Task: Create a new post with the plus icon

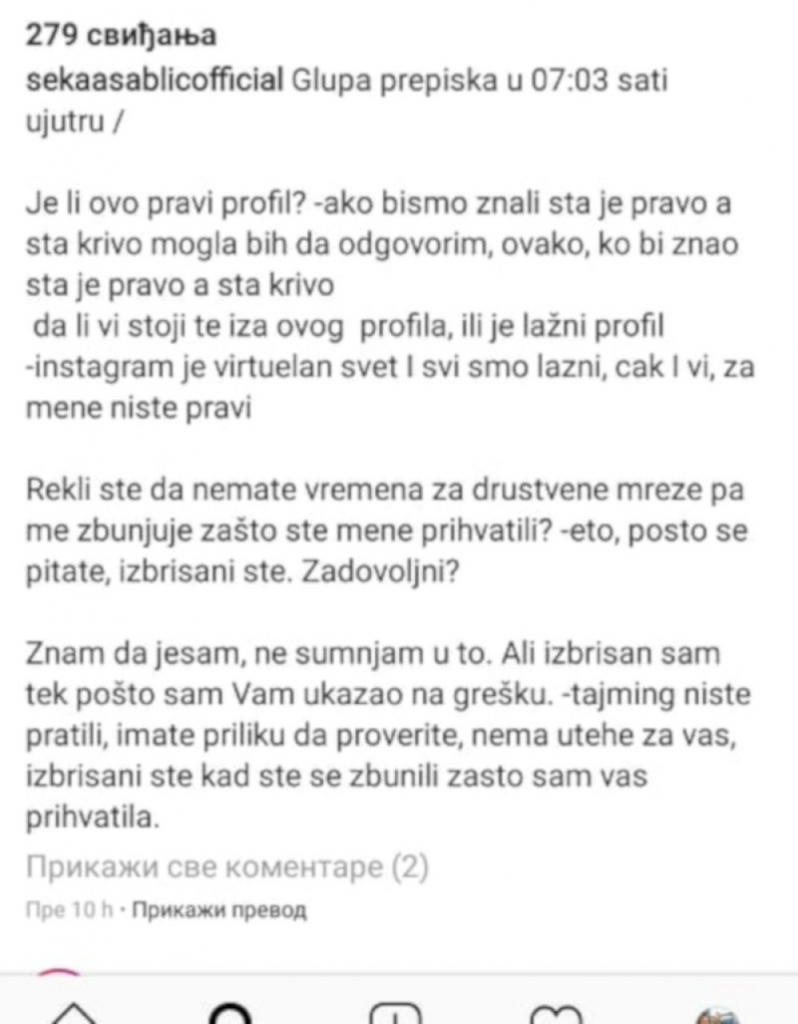Action: point(395,1014)
